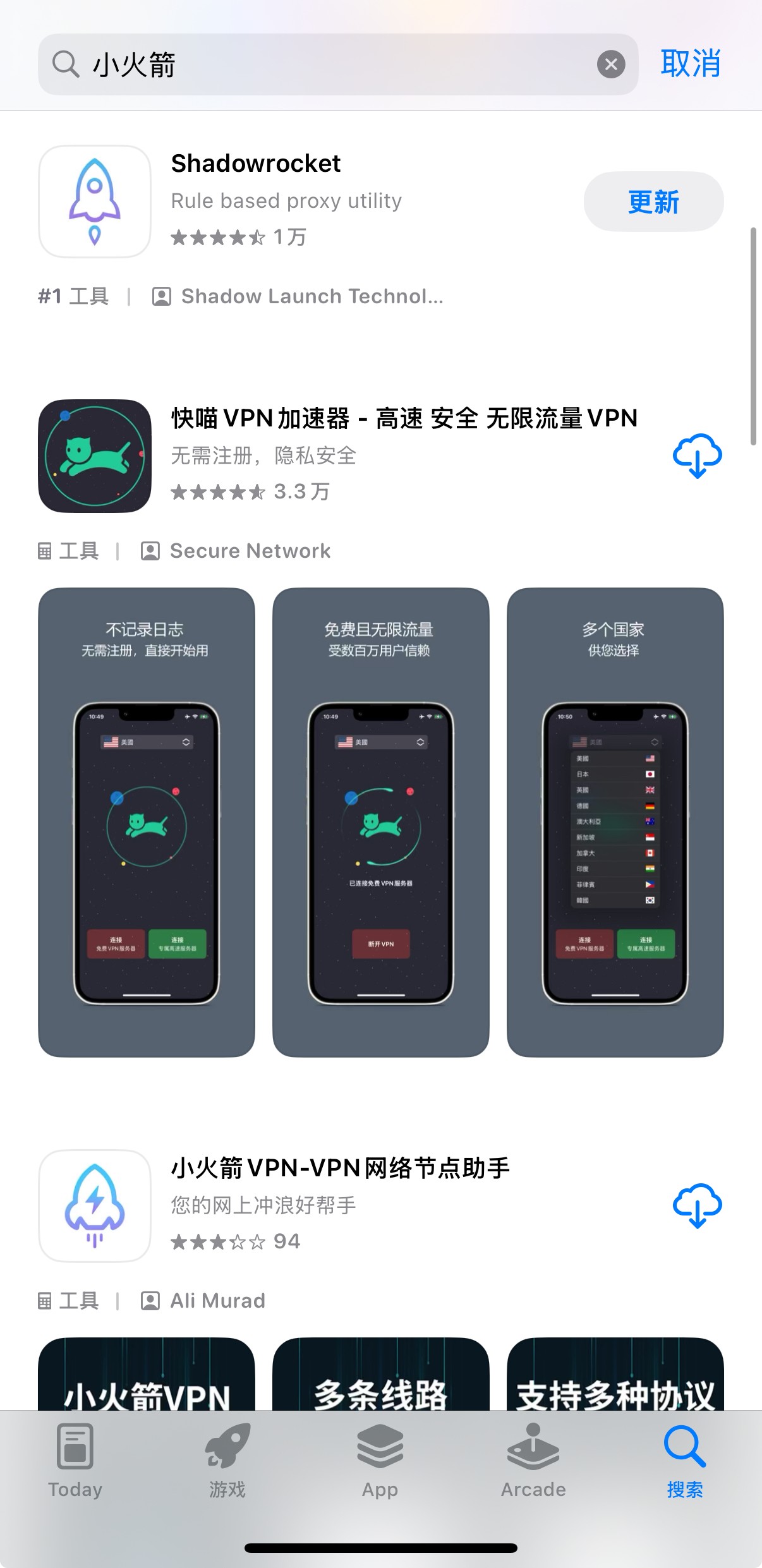View the 多个国家 screenshot
This screenshot has width=762, height=1568.
[615, 822]
